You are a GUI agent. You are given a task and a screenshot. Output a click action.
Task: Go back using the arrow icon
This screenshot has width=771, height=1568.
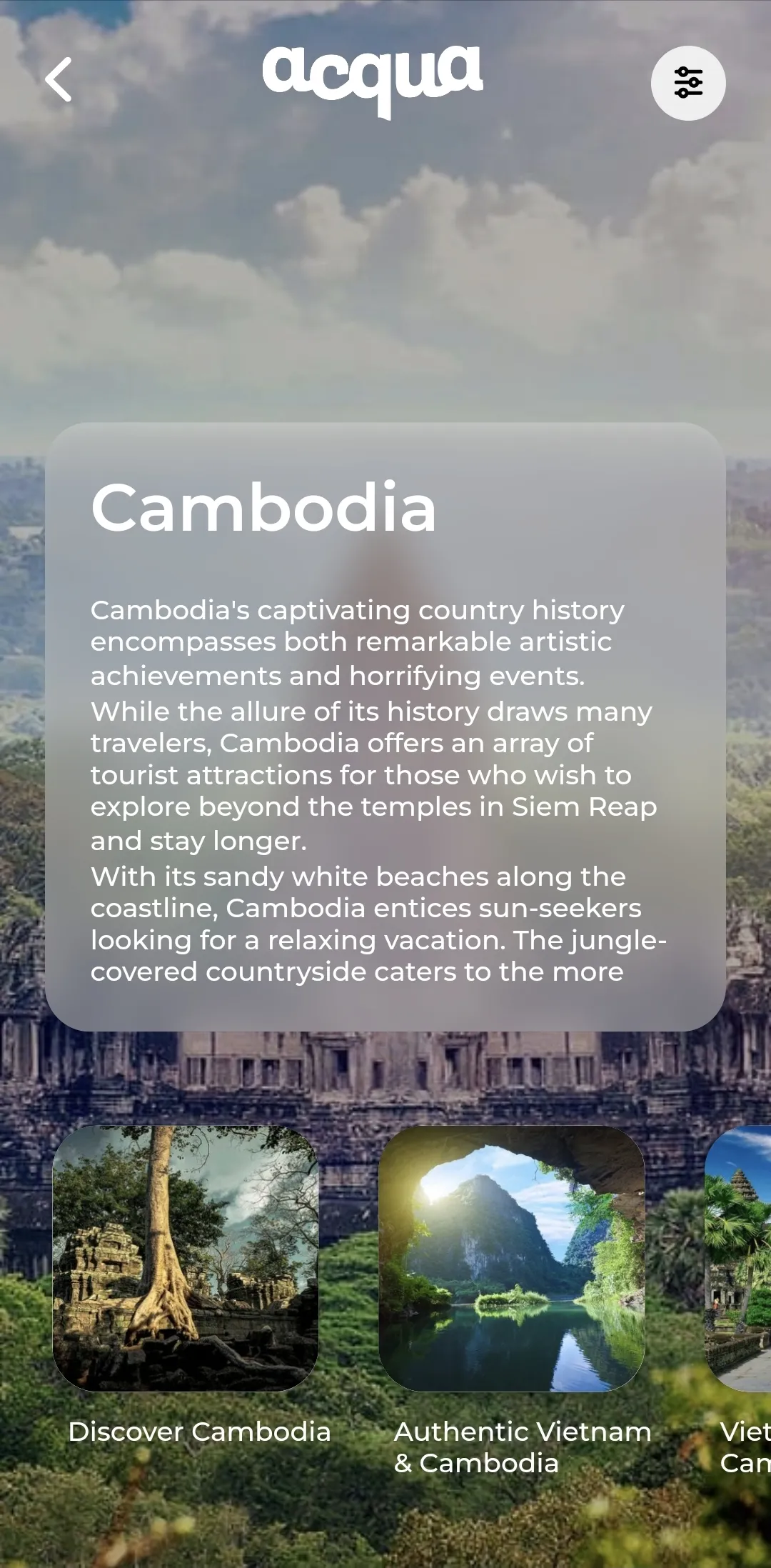coord(59,80)
